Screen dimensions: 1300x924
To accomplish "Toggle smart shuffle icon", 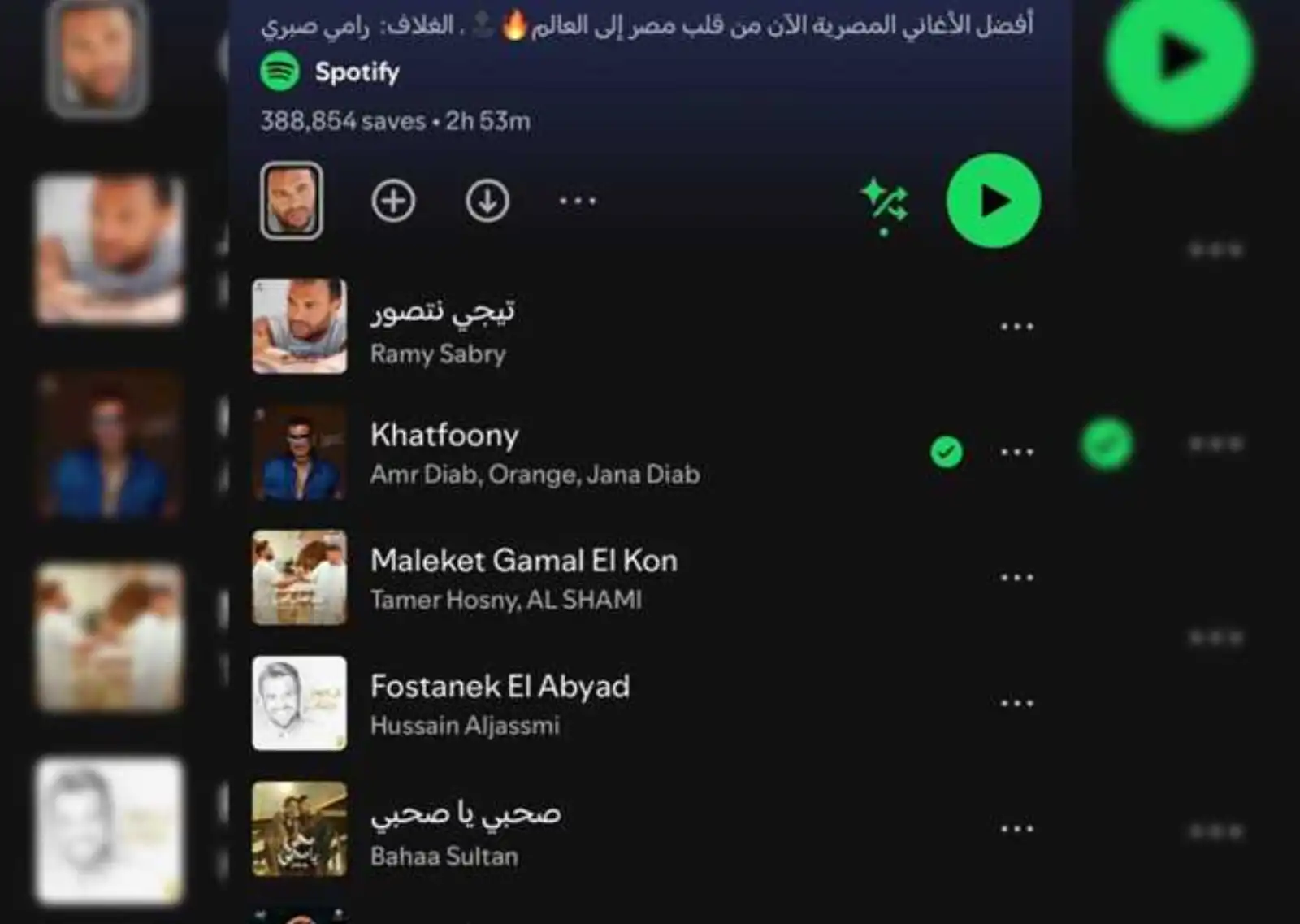I will coord(884,203).
